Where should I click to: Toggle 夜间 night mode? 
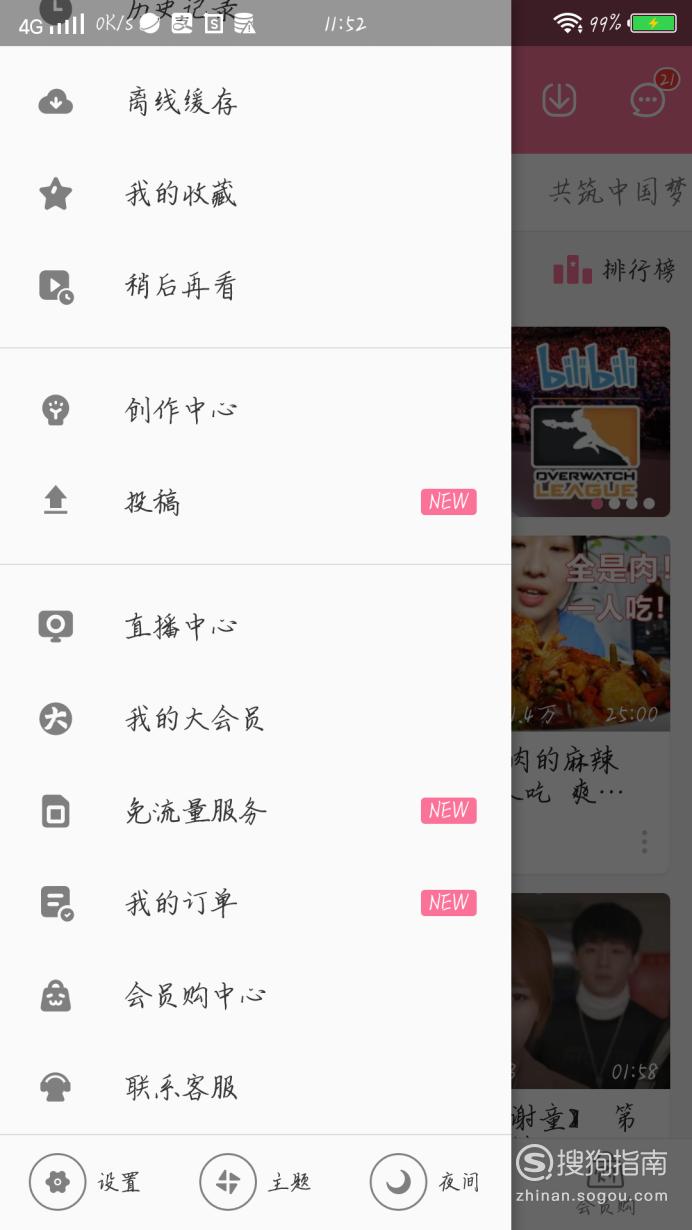point(425,1182)
